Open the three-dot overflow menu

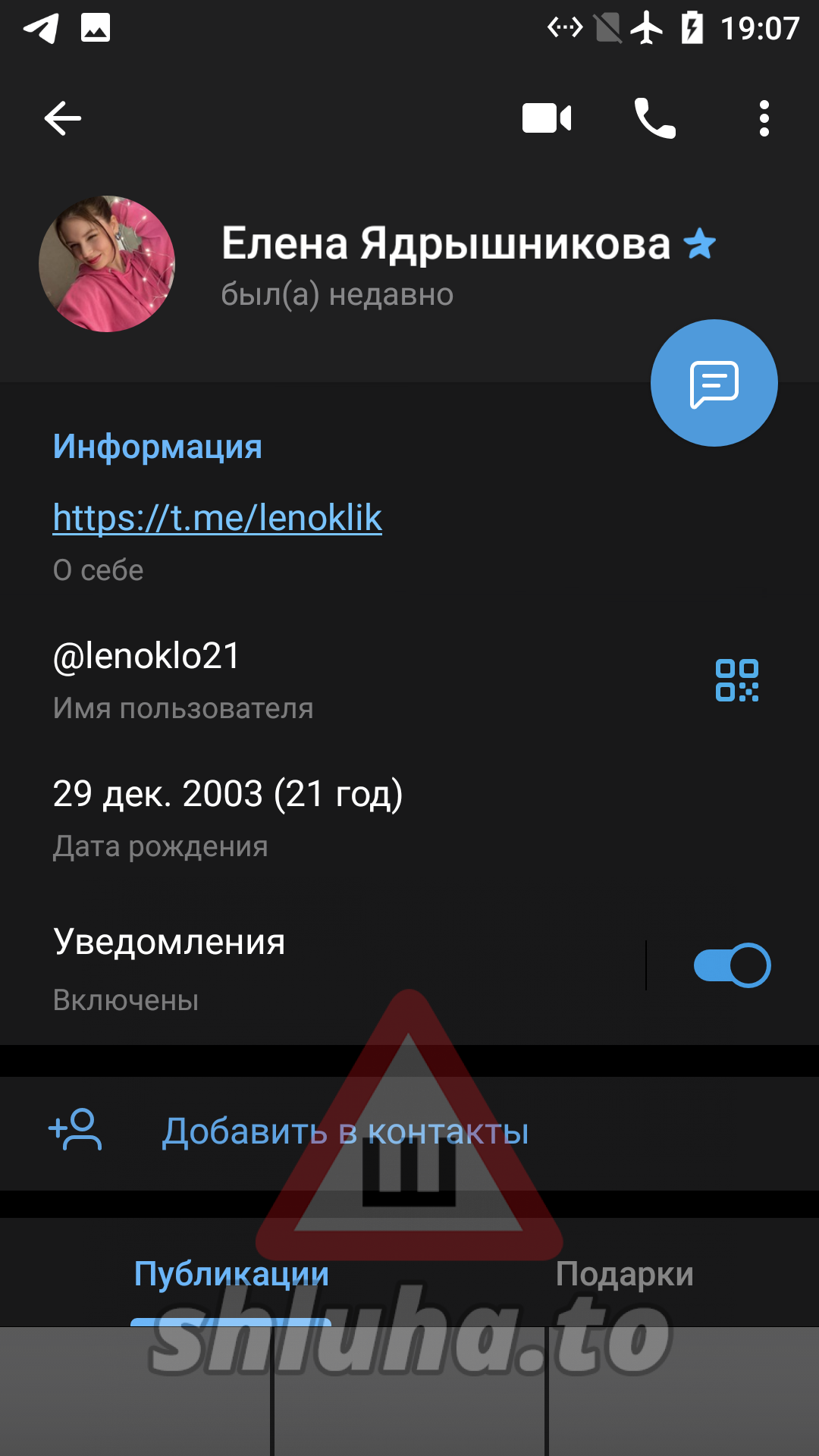tap(764, 118)
